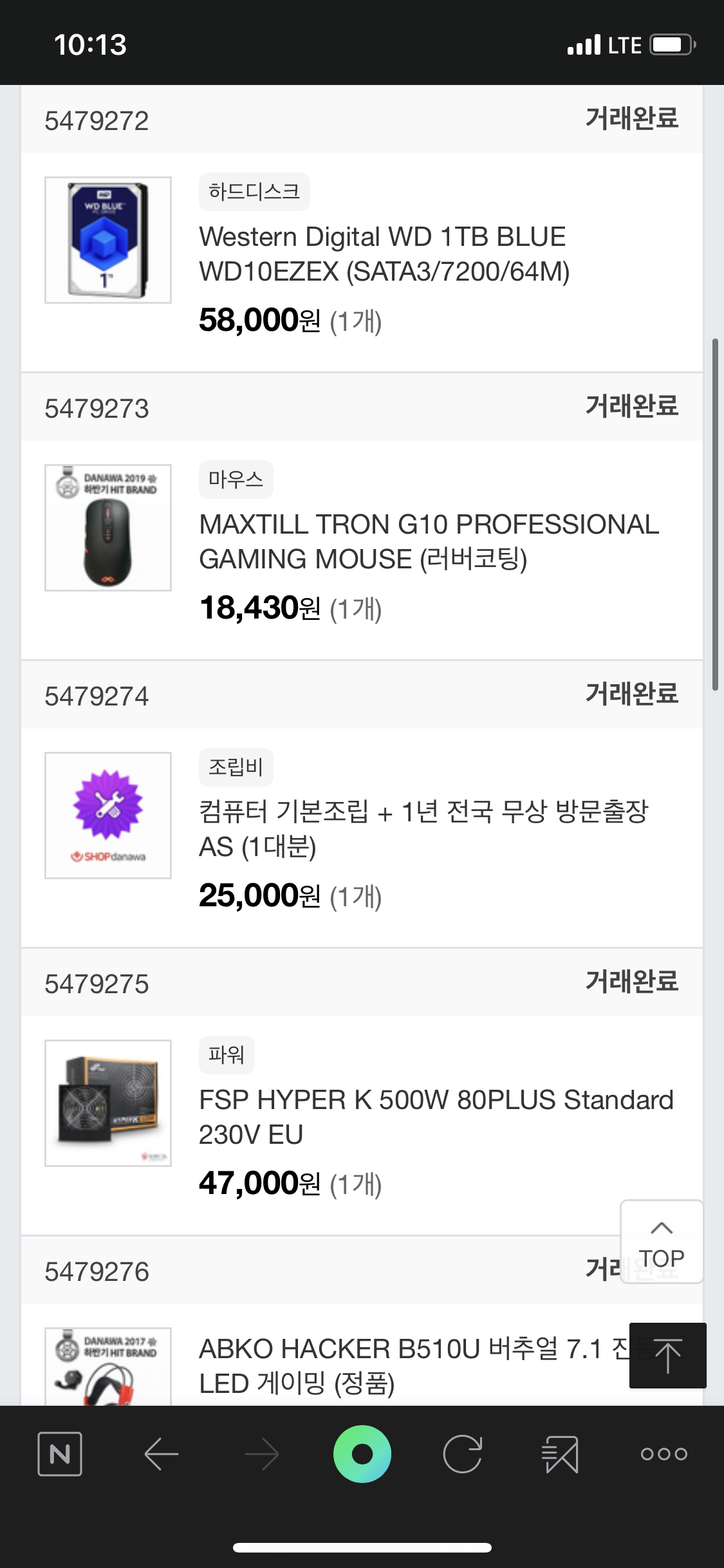Open Naver home via the N icon
724x1568 pixels.
coord(60,1454)
